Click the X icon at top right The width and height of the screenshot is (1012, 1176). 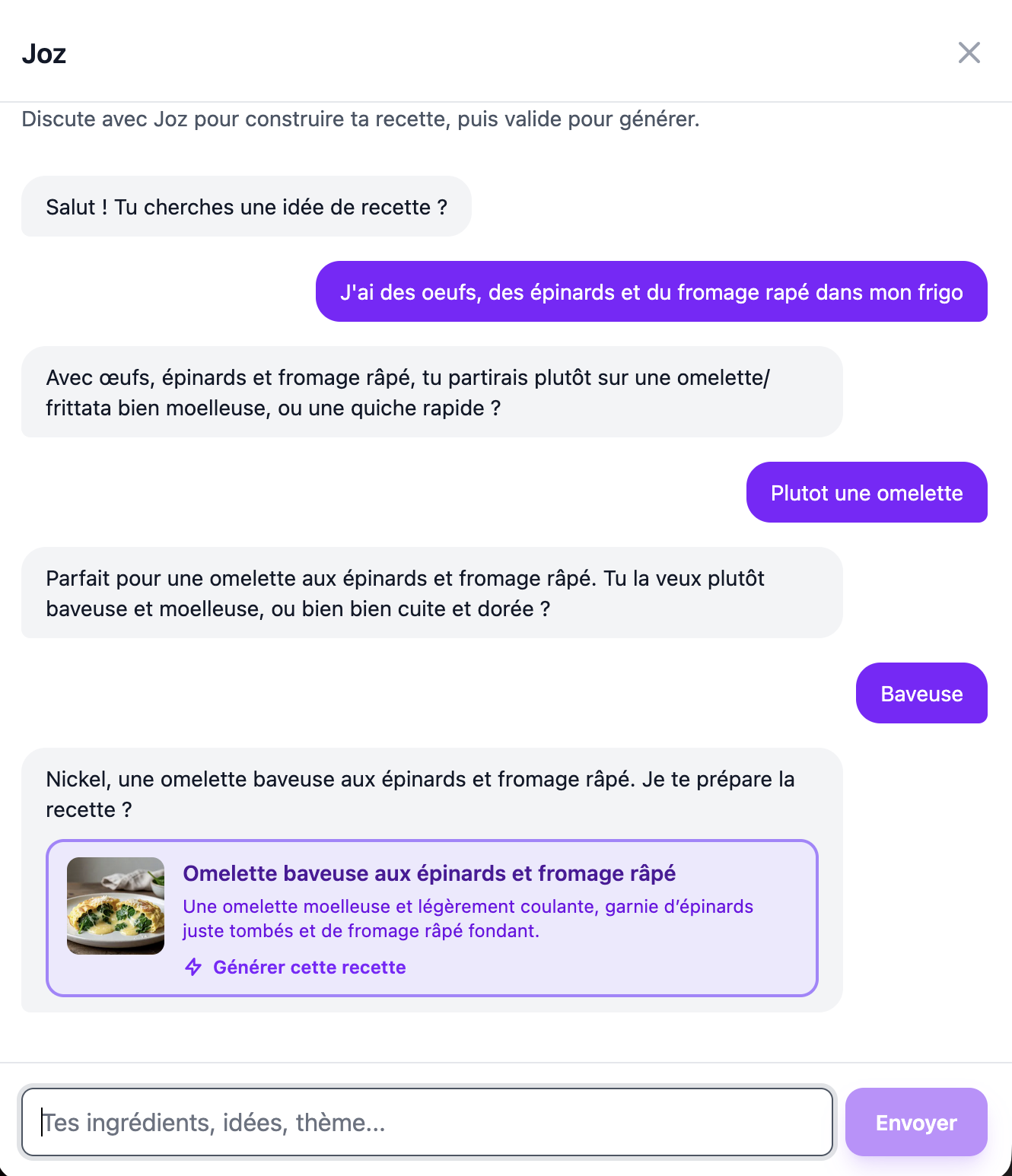tap(969, 52)
